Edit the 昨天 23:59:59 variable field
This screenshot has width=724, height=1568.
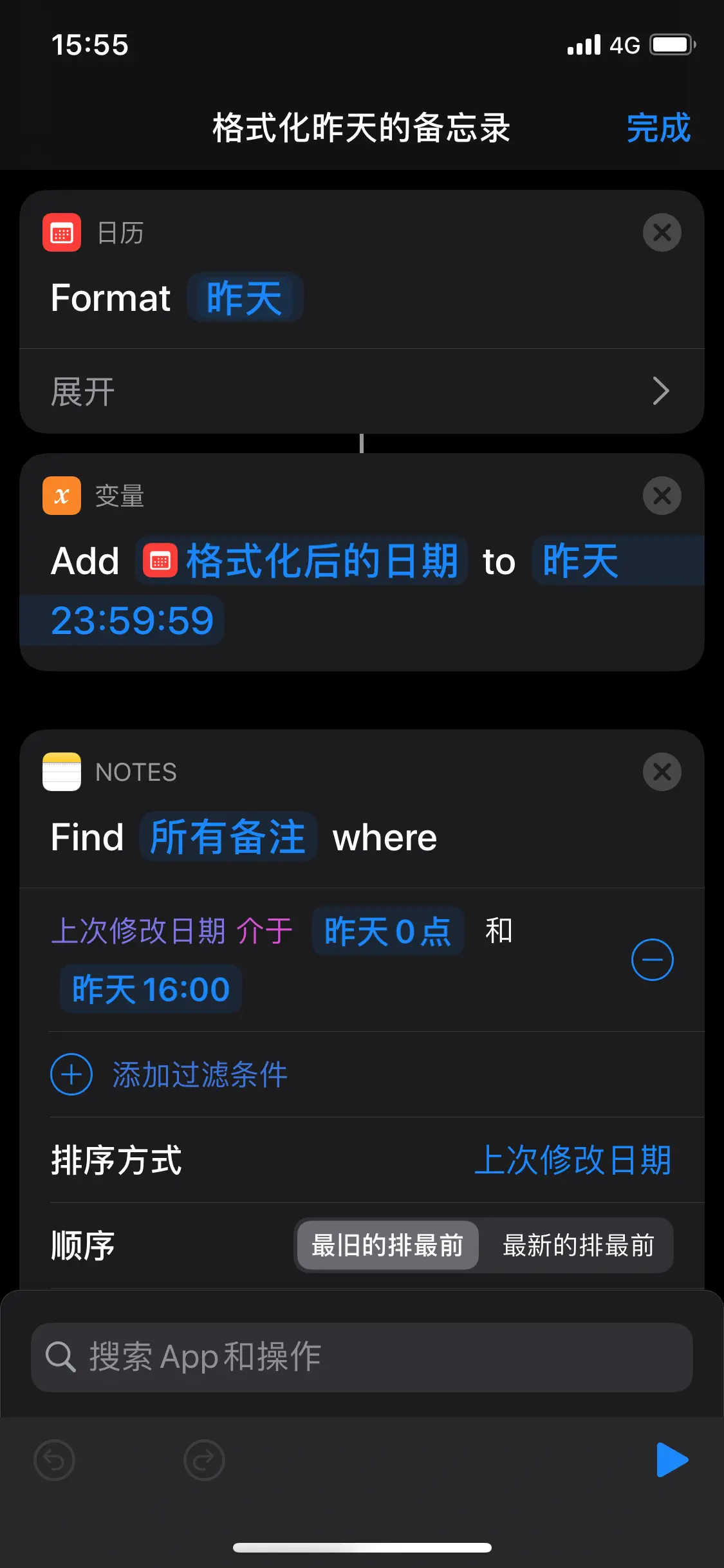point(132,621)
